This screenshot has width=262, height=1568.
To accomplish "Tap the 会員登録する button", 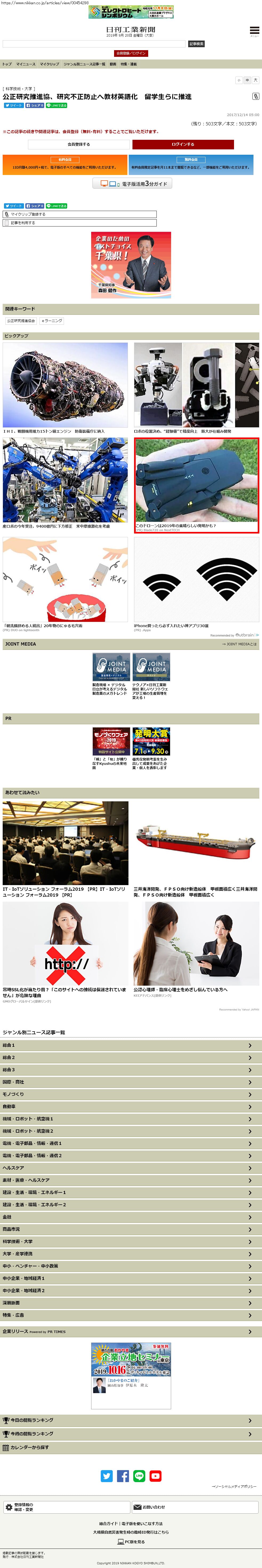I will tap(79, 144).
